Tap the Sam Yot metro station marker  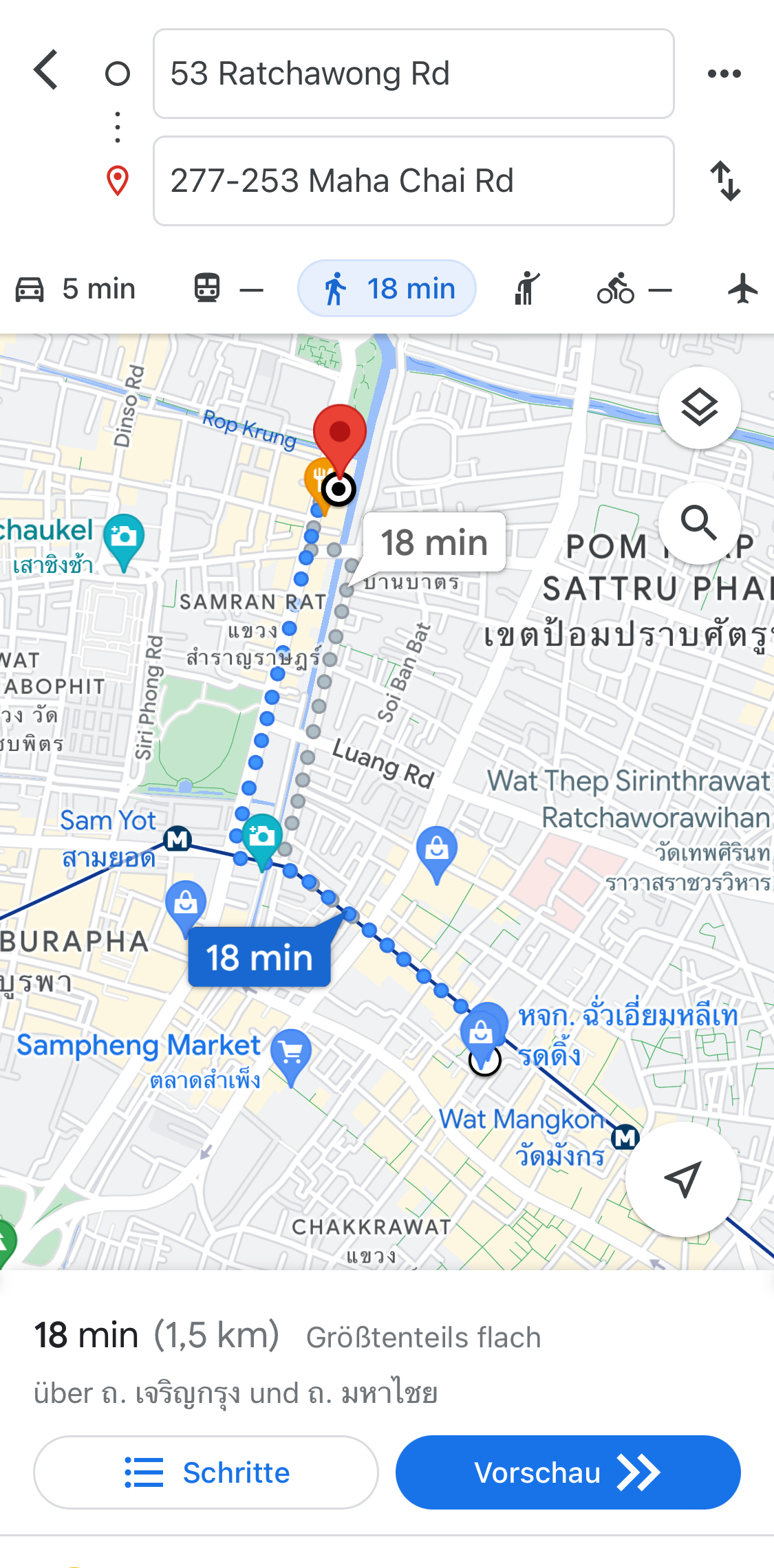click(178, 839)
